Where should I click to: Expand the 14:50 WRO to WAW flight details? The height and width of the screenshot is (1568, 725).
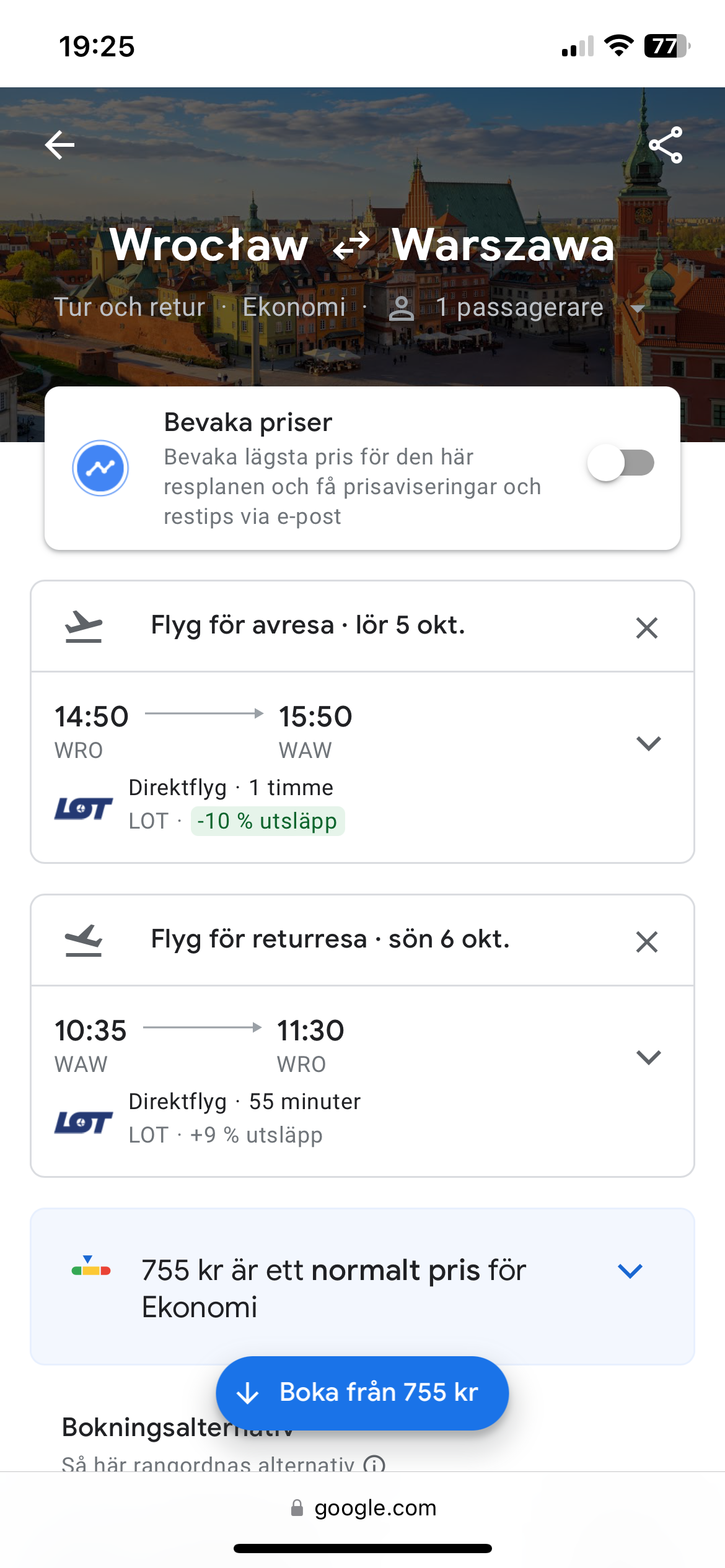coord(648,743)
